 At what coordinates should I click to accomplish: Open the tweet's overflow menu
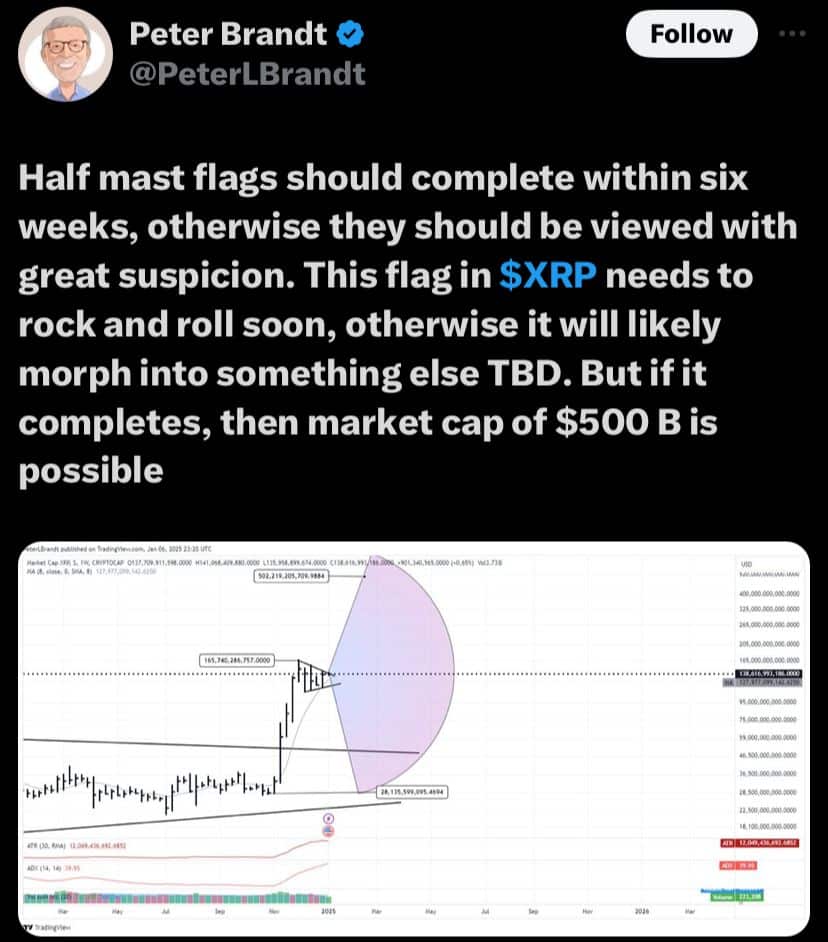[791, 33]
